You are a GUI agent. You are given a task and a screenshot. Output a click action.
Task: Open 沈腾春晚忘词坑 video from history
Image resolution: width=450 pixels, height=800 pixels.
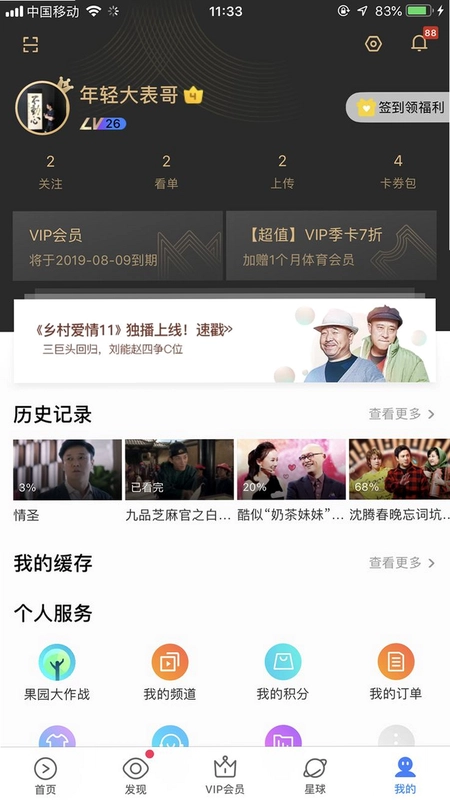pyautogui.click(x=399, y=480)
